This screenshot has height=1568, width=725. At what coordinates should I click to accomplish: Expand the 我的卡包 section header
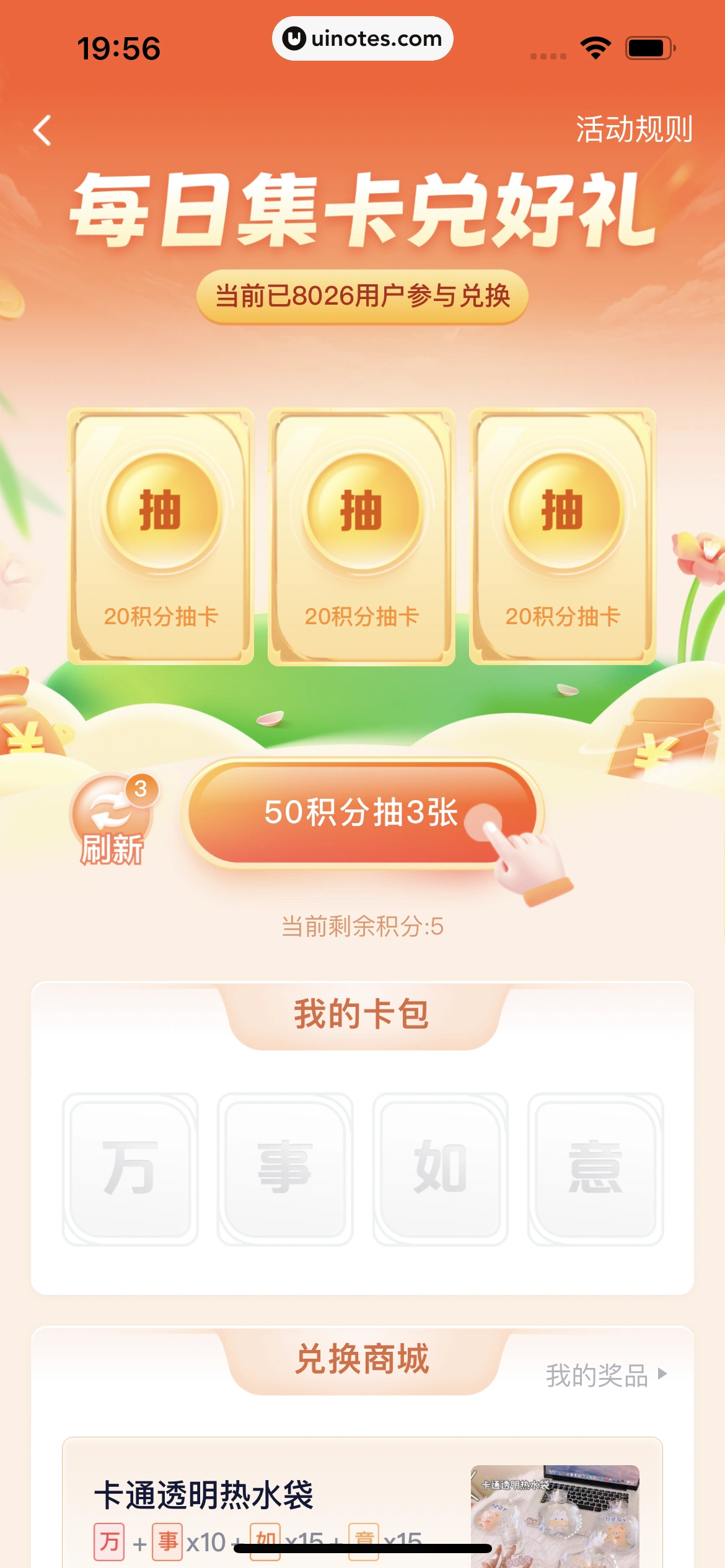(362, 1013)
